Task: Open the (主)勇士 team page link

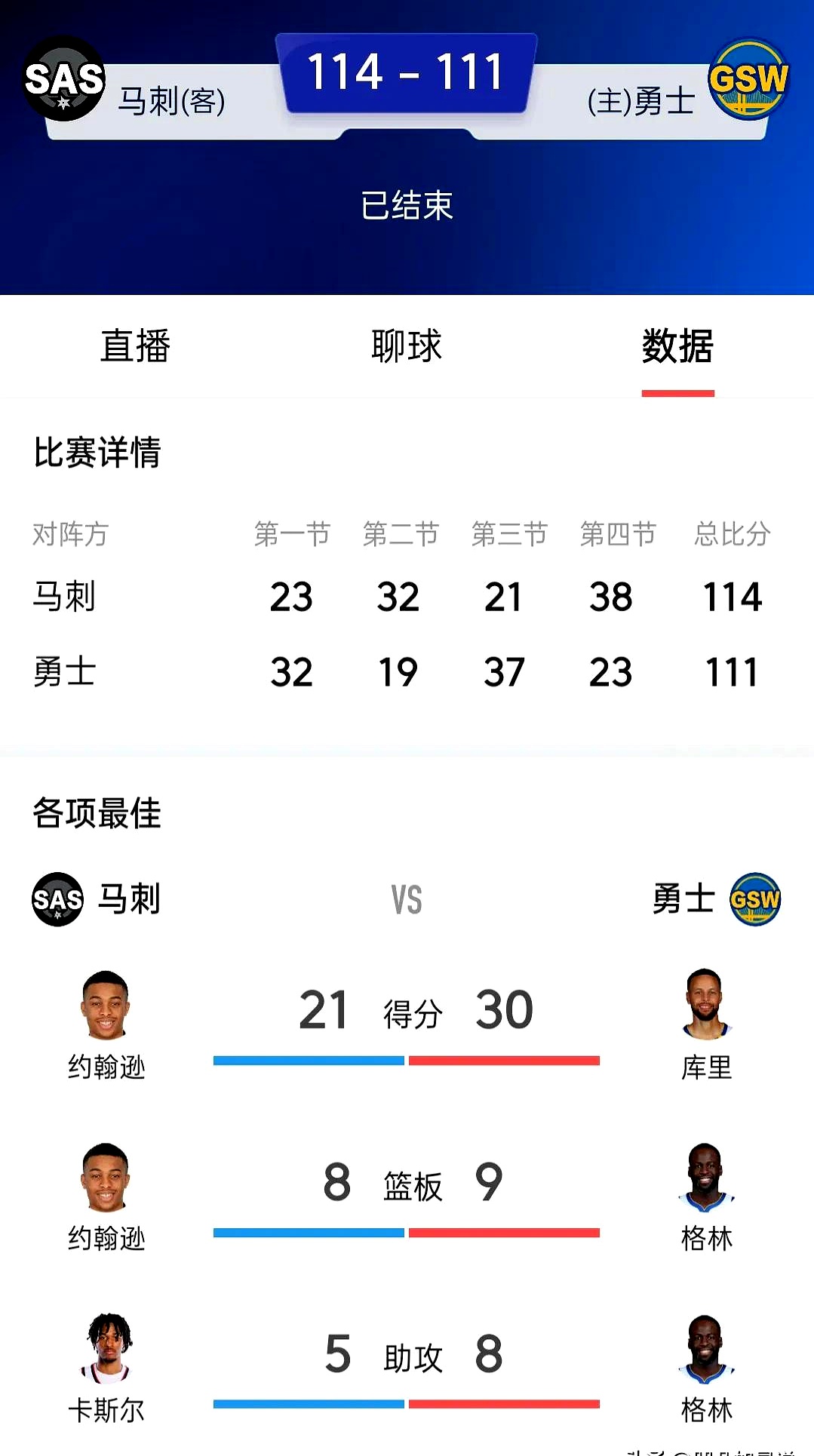Action: coord(640,103)
